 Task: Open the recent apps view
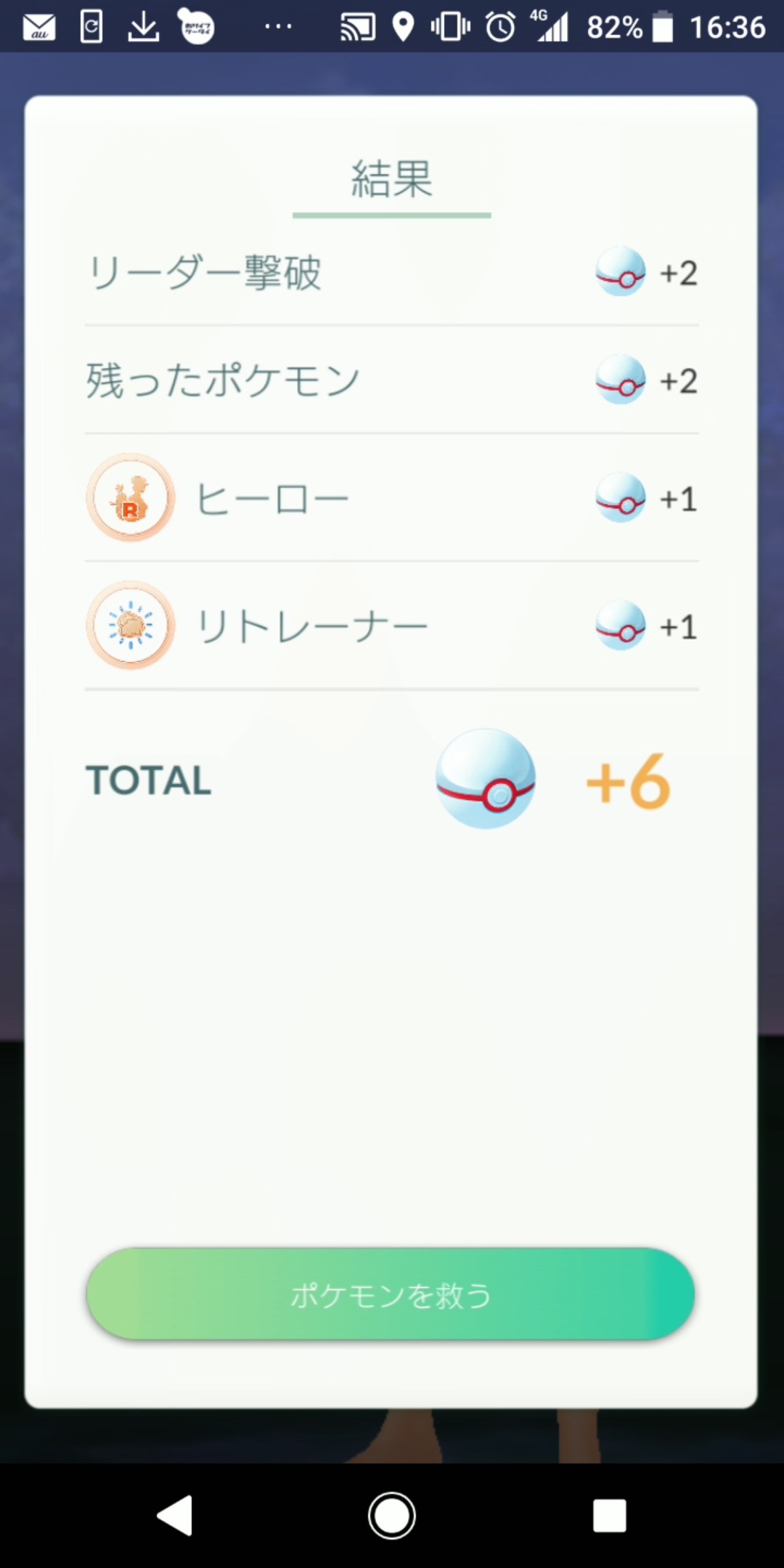pyautogui.click(x=609, y=1516)
